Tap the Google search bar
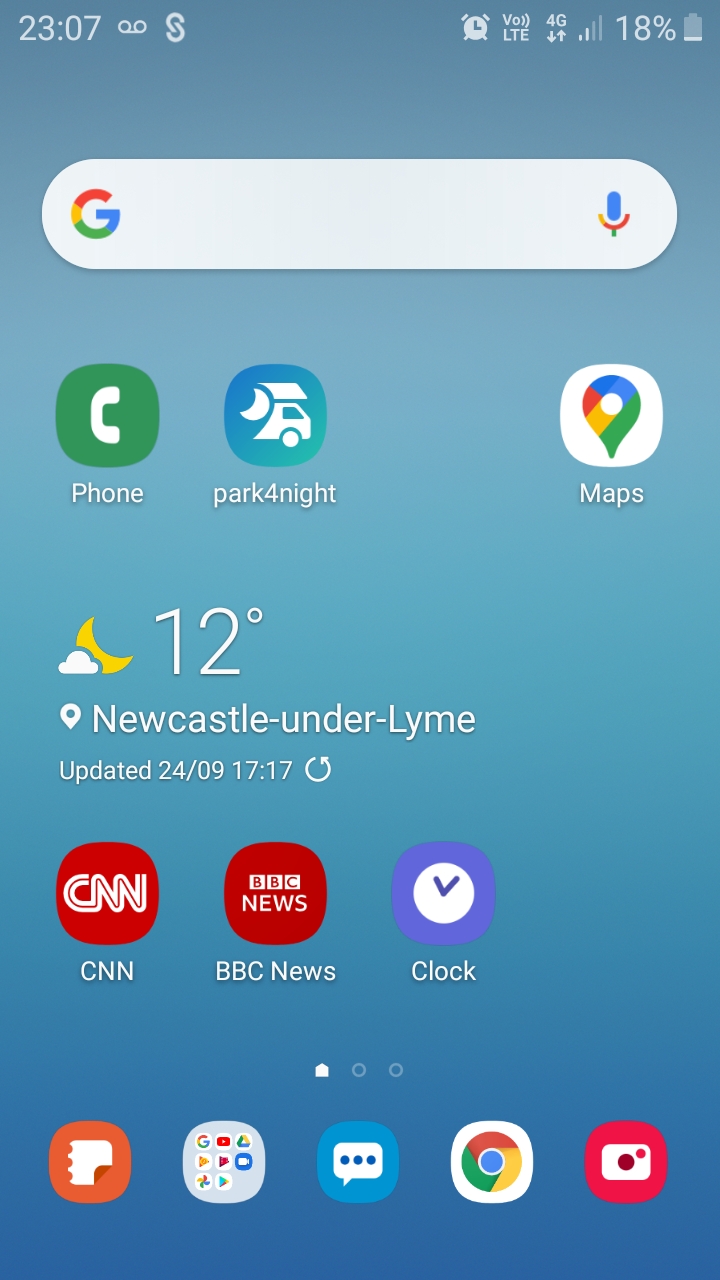The image size is (720, 1280). (x=340, y=214)
